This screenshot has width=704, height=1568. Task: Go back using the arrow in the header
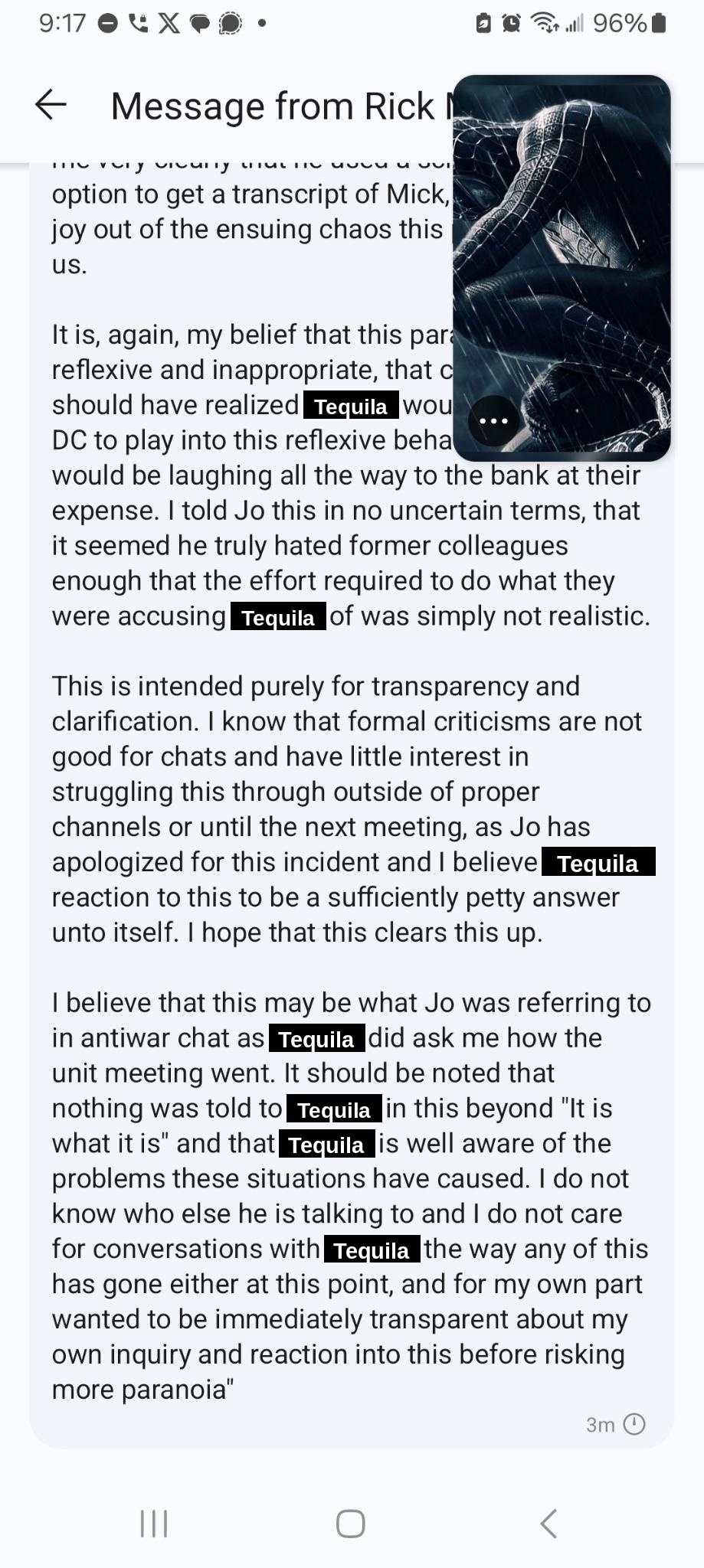(51, 105)
